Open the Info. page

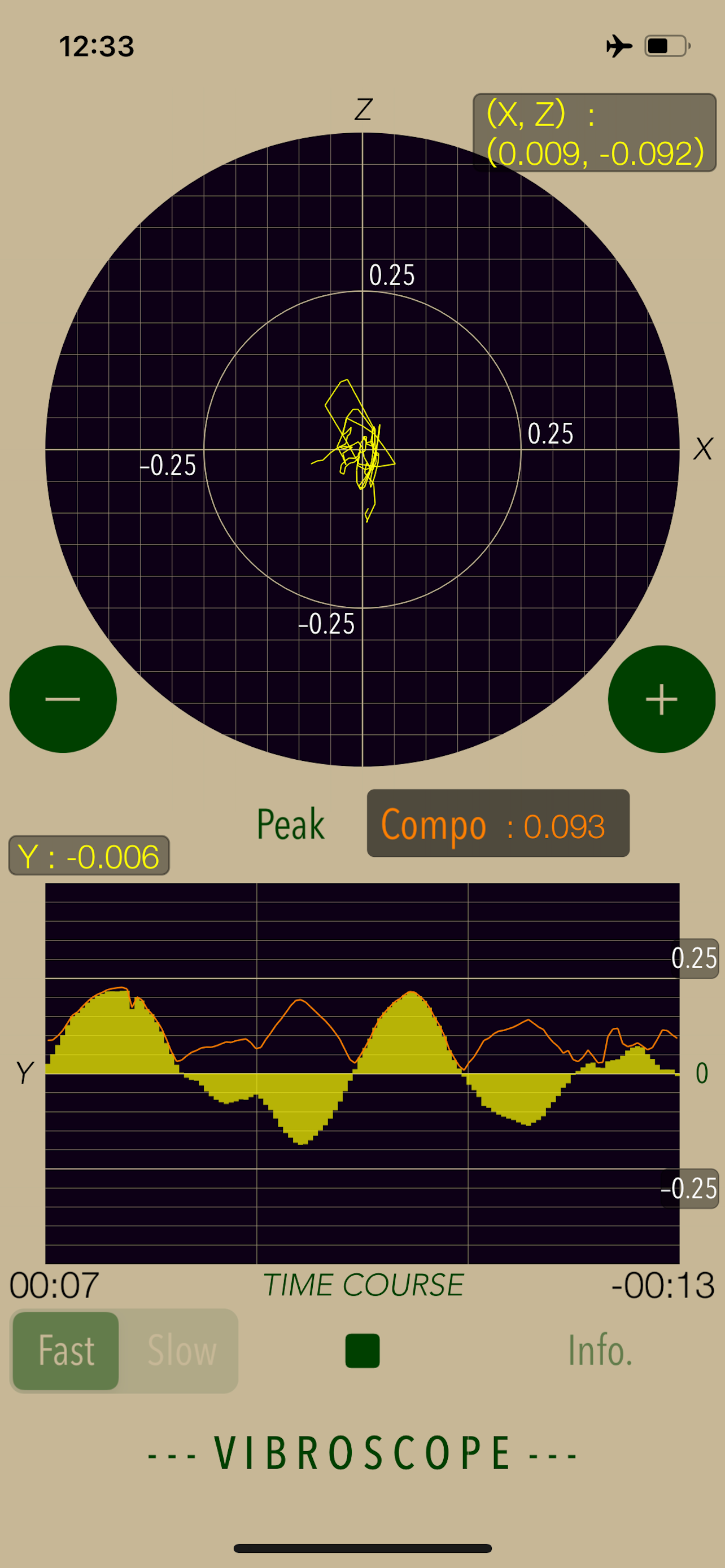click(x=600, y=1350)
